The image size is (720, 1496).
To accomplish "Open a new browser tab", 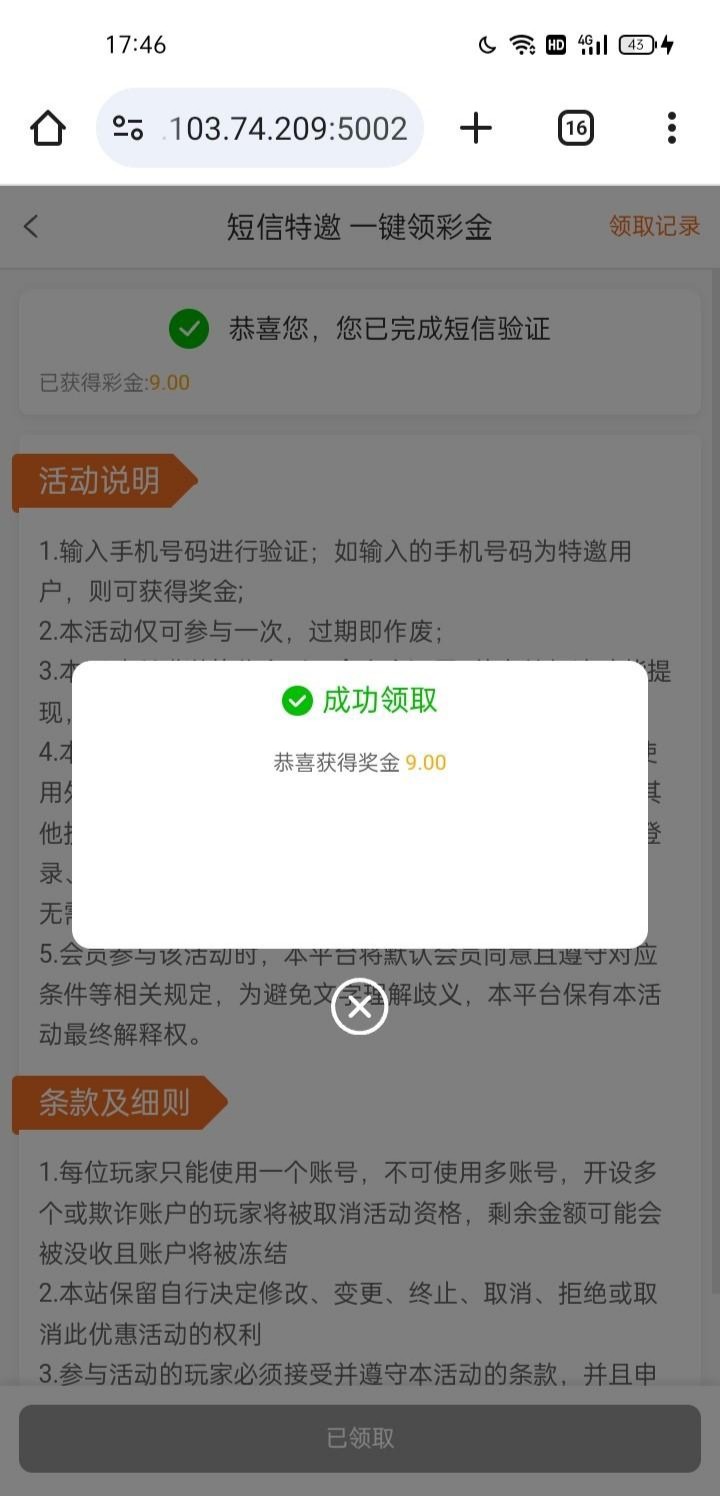I will (x=476, y=128).
